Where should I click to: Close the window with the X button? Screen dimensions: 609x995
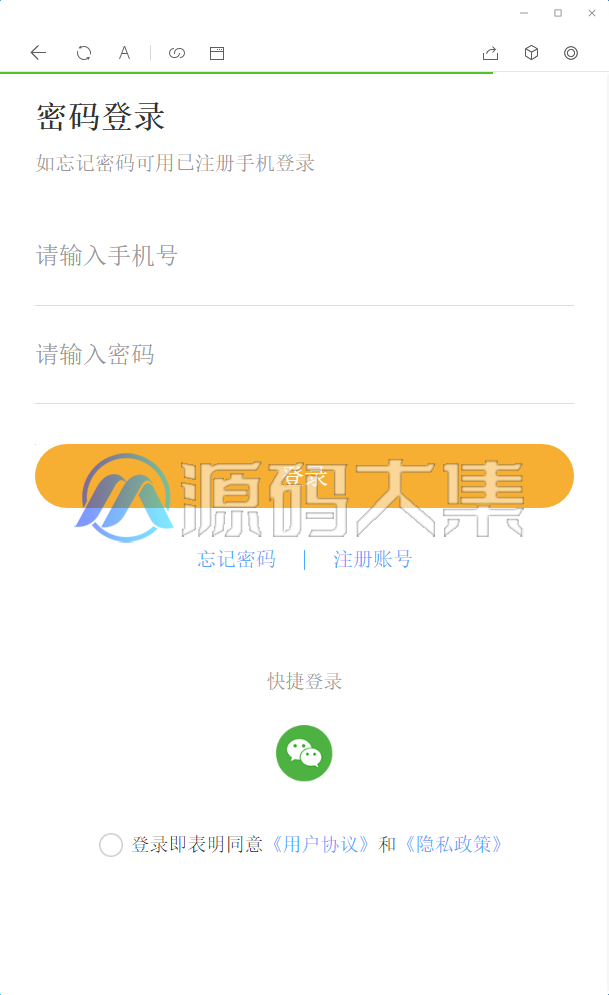tap(592, 13)
